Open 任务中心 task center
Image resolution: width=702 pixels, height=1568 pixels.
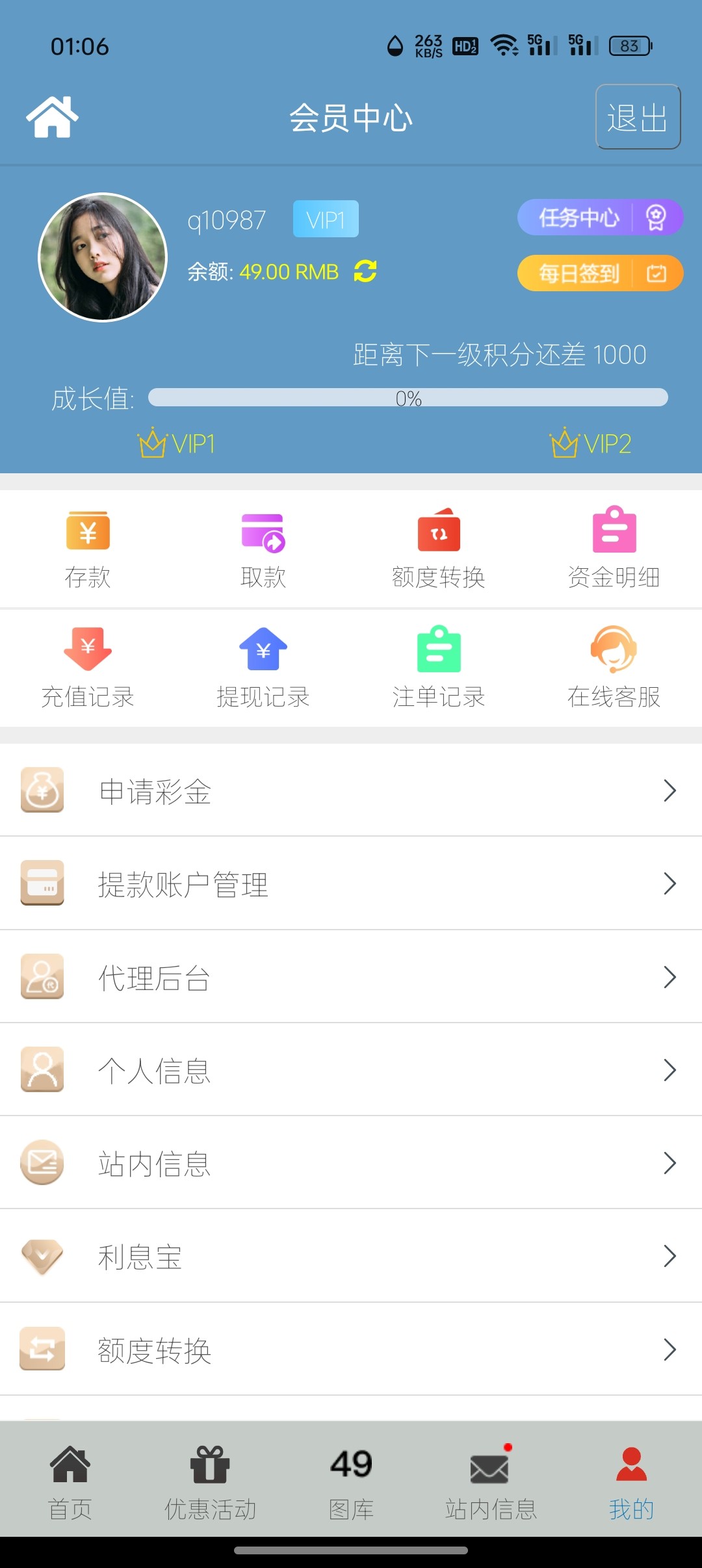599,218
